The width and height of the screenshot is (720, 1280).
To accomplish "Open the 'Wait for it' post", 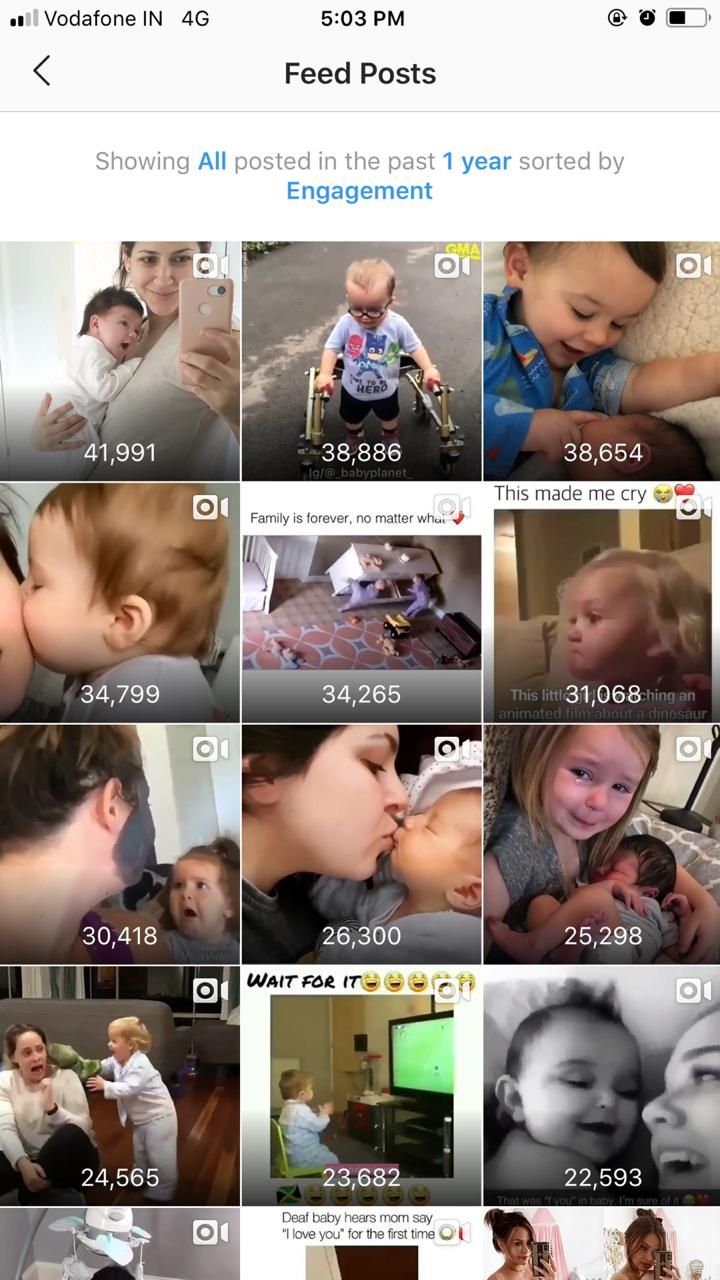I will click(x=361, y=1086).
